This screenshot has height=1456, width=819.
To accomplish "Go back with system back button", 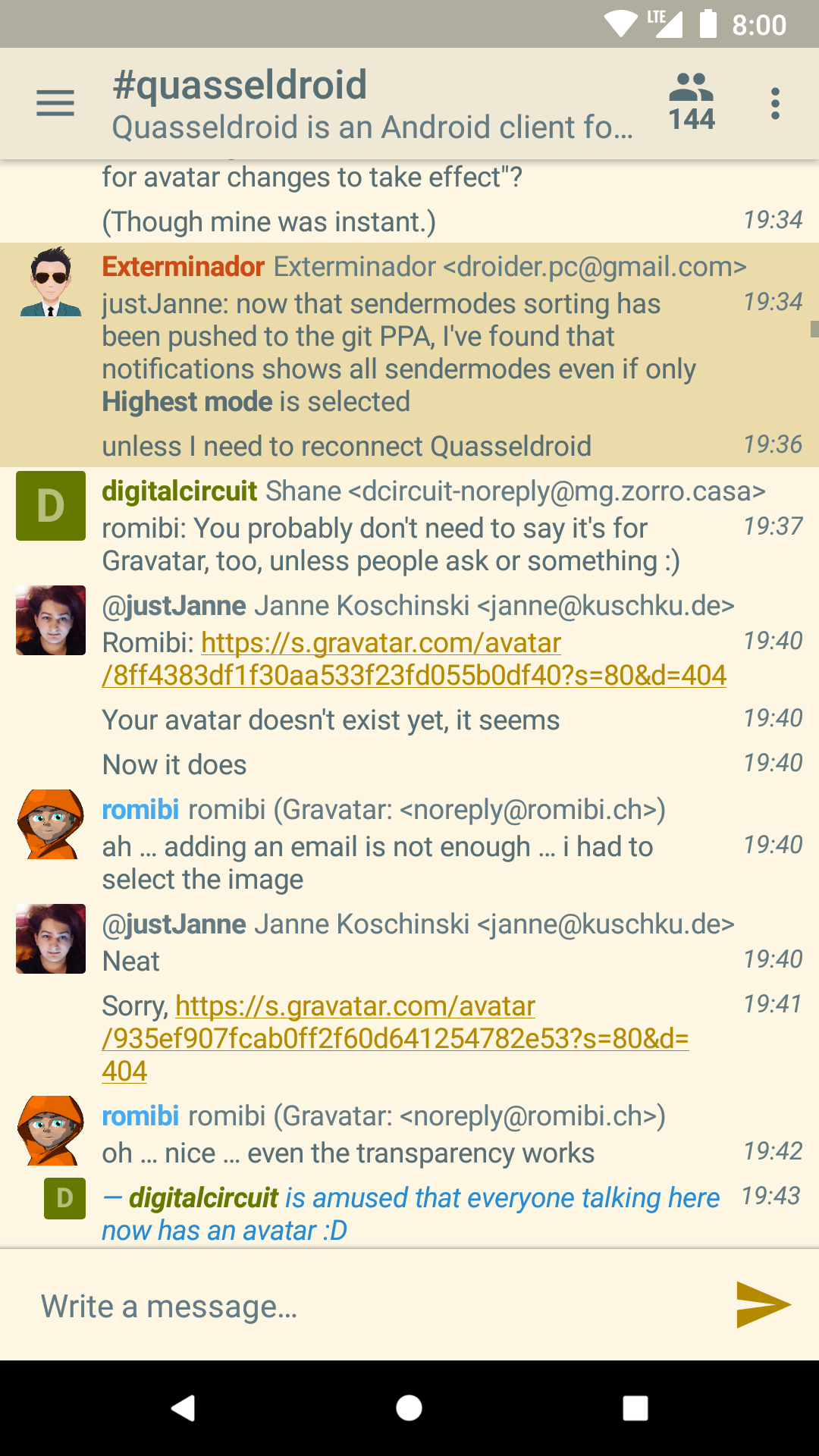I will [184, 1408].
